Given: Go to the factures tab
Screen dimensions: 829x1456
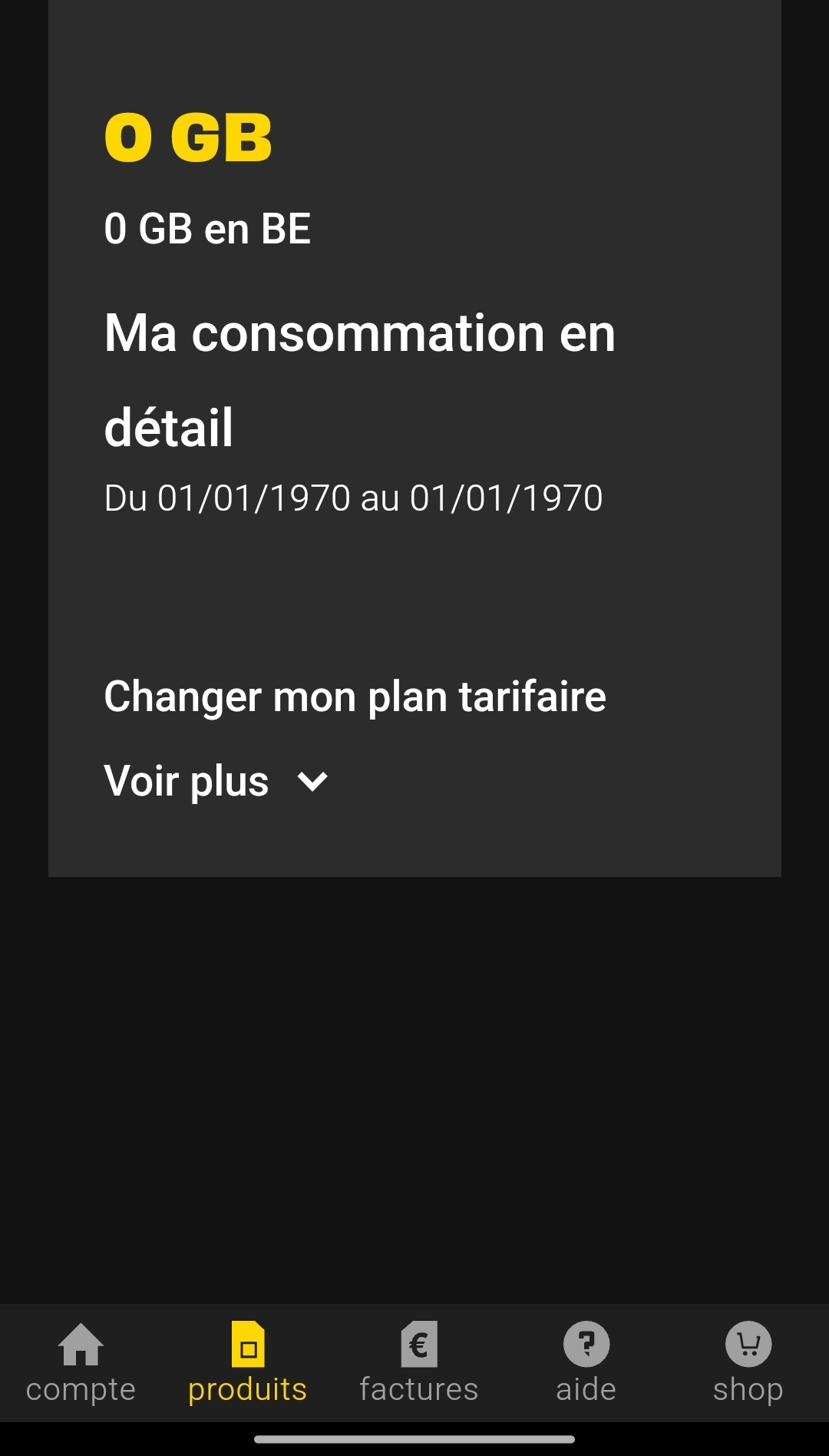Looking at the screenshot, I should (418, 1362).
